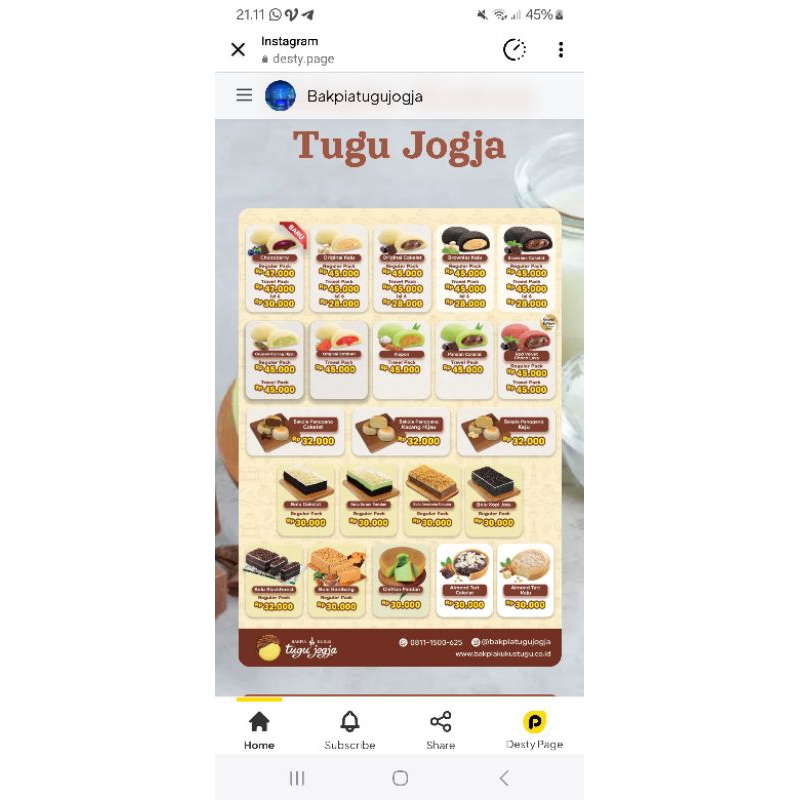Tap the circular speed icon in browser bar
Viewport: 800px width, 800px height.
(x=514, y=50)
